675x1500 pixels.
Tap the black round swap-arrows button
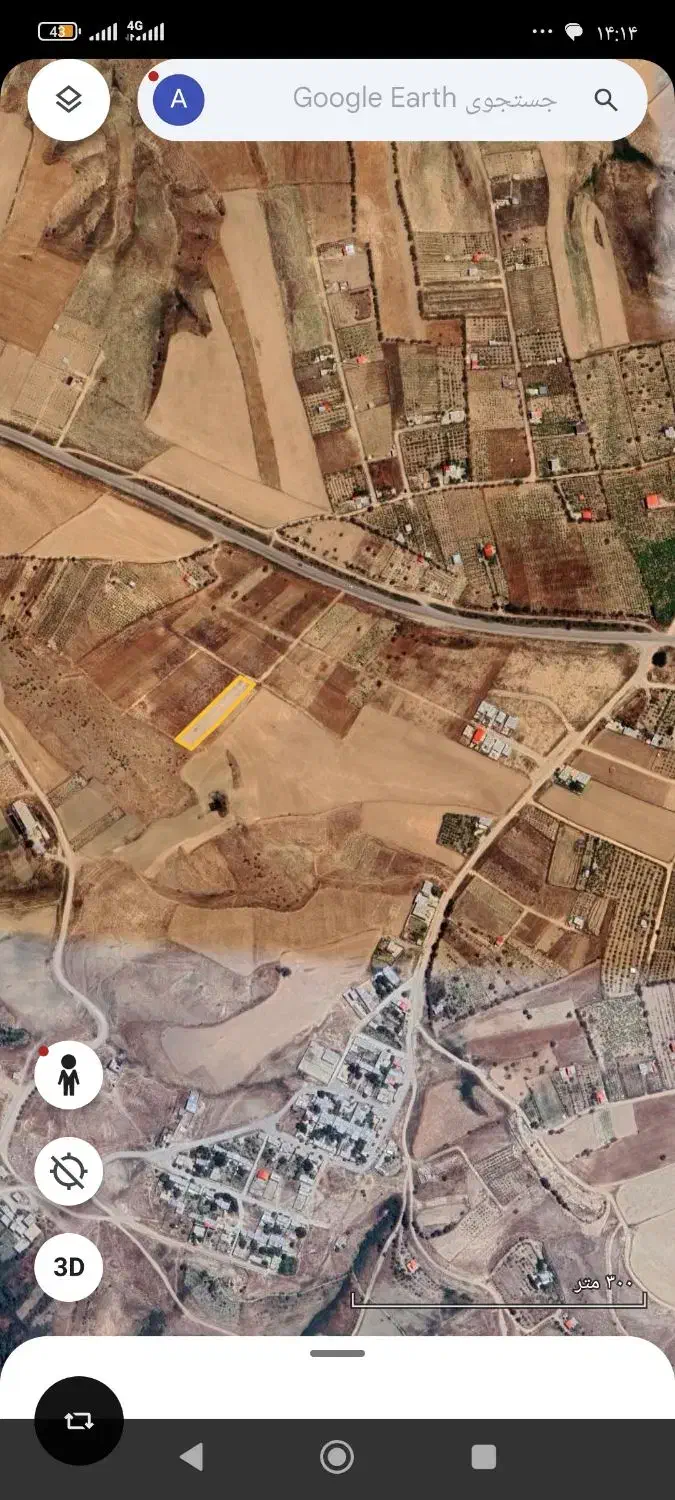(x=79, y=1421)
